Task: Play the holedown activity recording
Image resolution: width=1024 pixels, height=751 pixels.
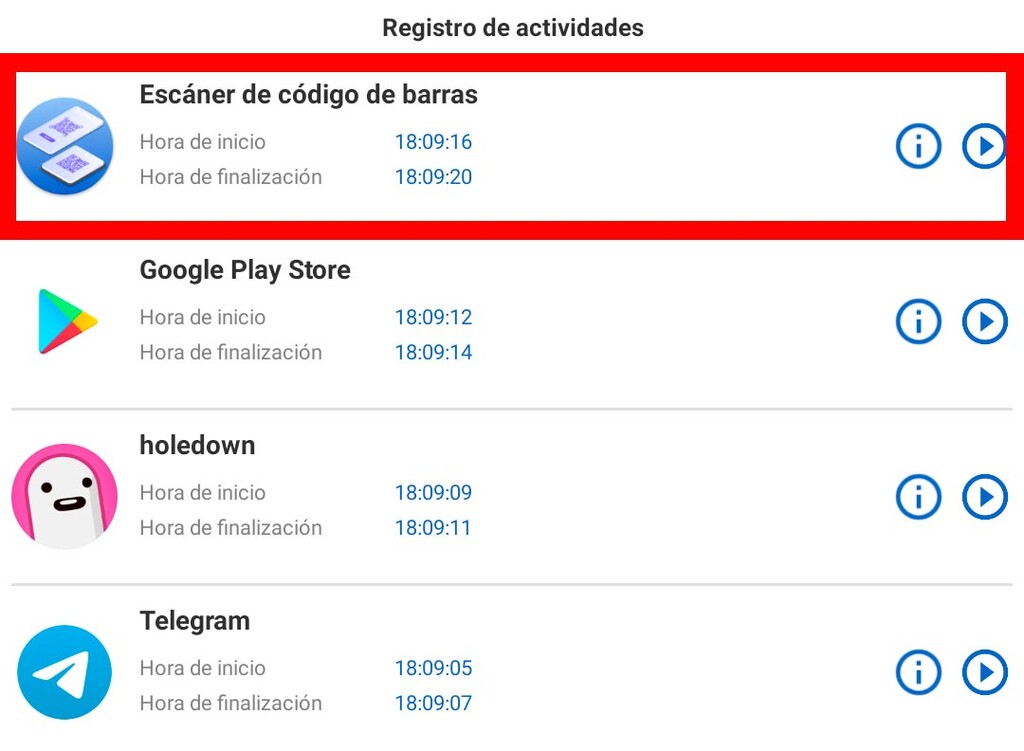Action: (x=984, y=497)
